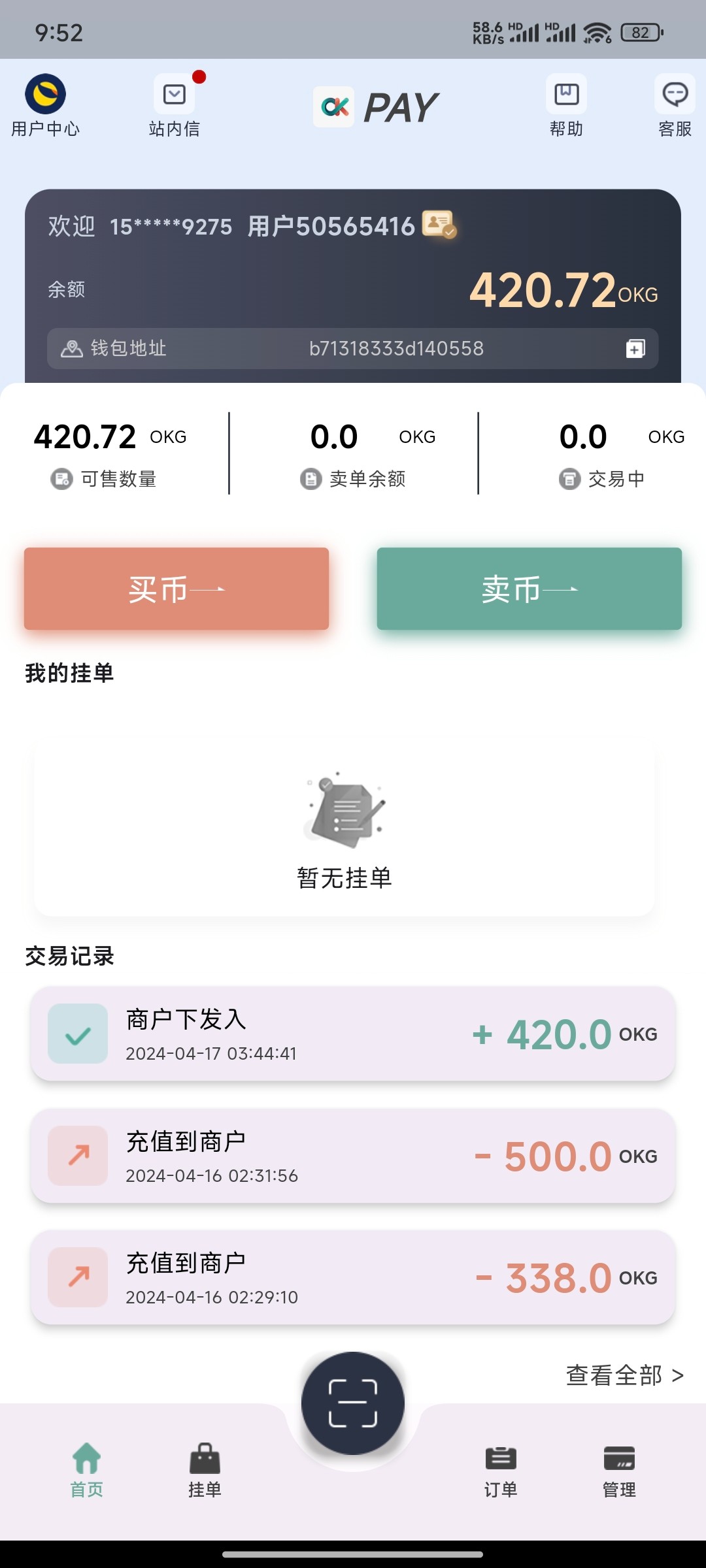Open the 帮助 help icon
Image resolution: width=706 pixels, height=1568 pixels.
click(566, 105)
